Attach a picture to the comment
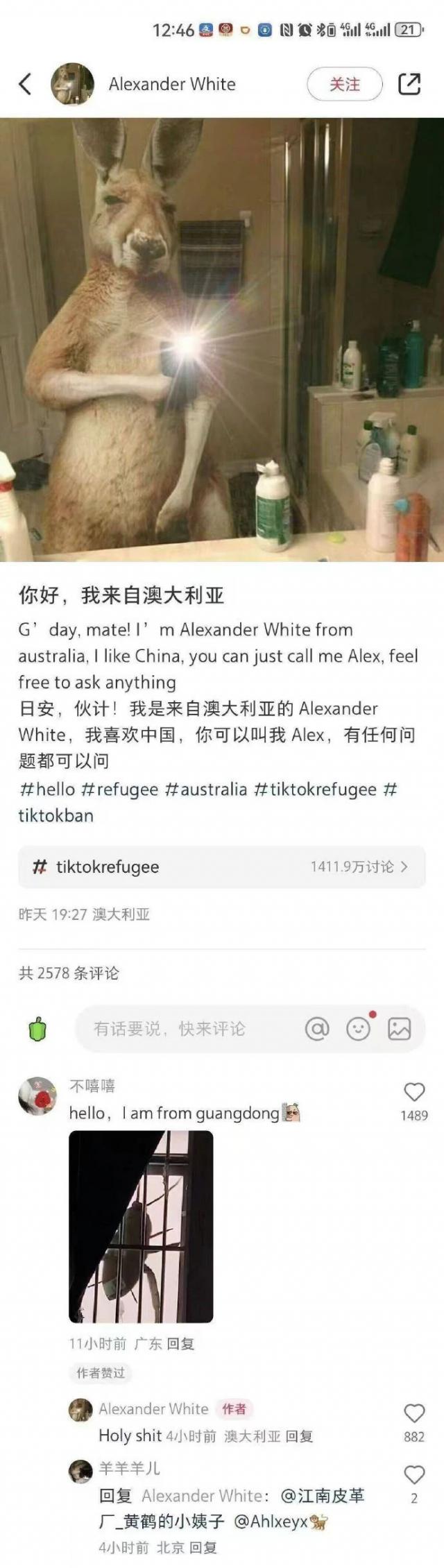 click(x=399, y=1028)
